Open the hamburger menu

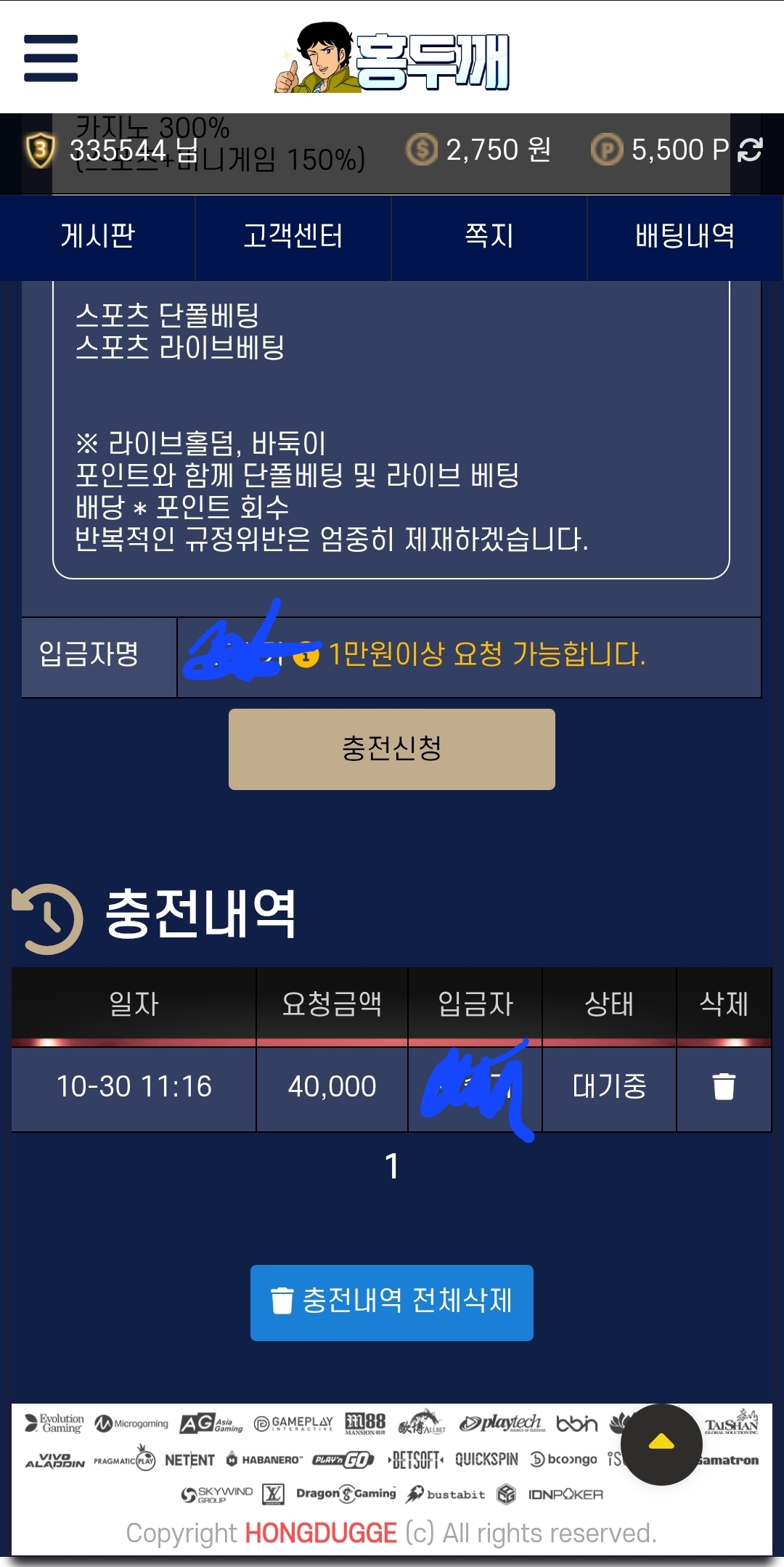click(x=51, y=58)
